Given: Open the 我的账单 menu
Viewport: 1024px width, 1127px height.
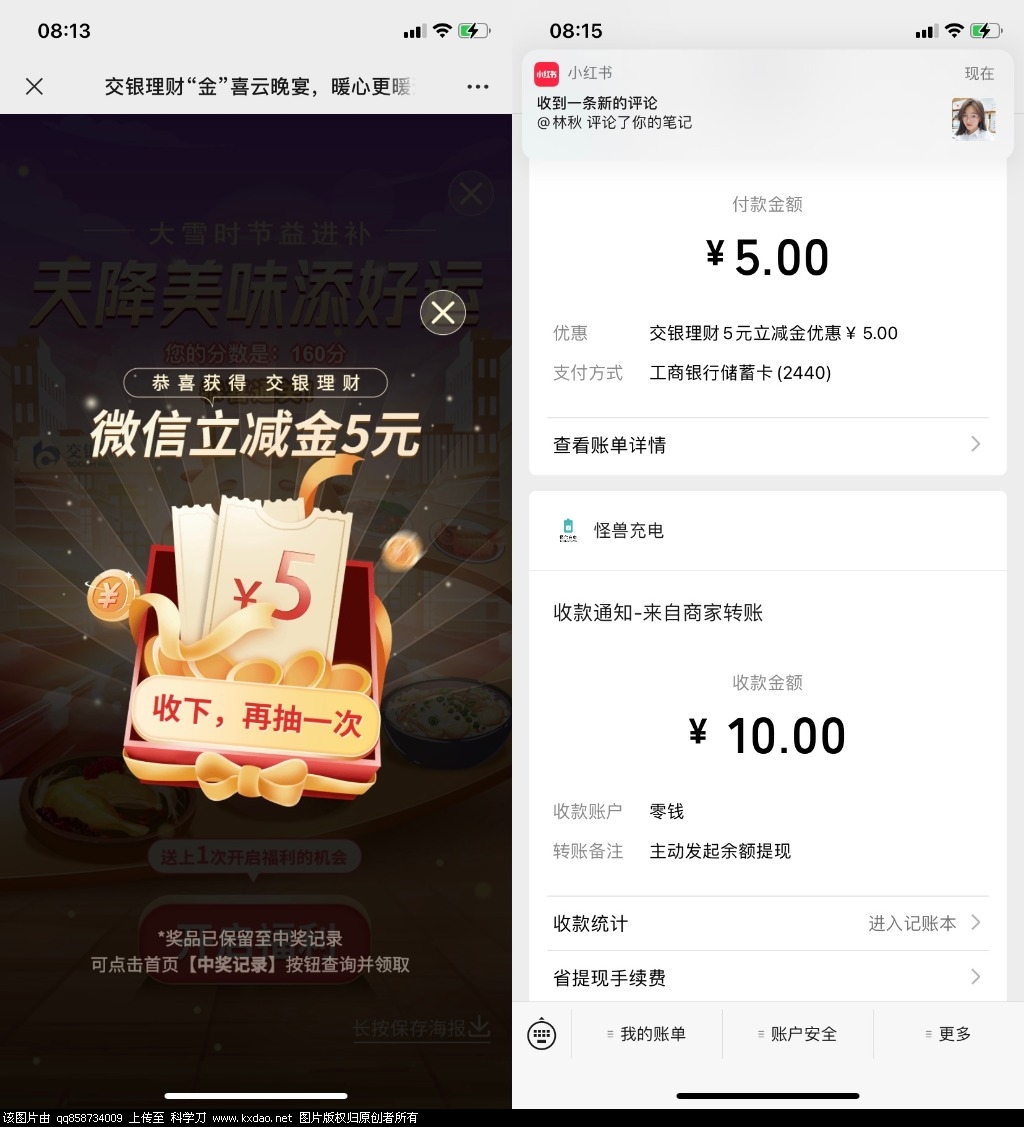Looking at the screenshot, I should coord(646,1034).
